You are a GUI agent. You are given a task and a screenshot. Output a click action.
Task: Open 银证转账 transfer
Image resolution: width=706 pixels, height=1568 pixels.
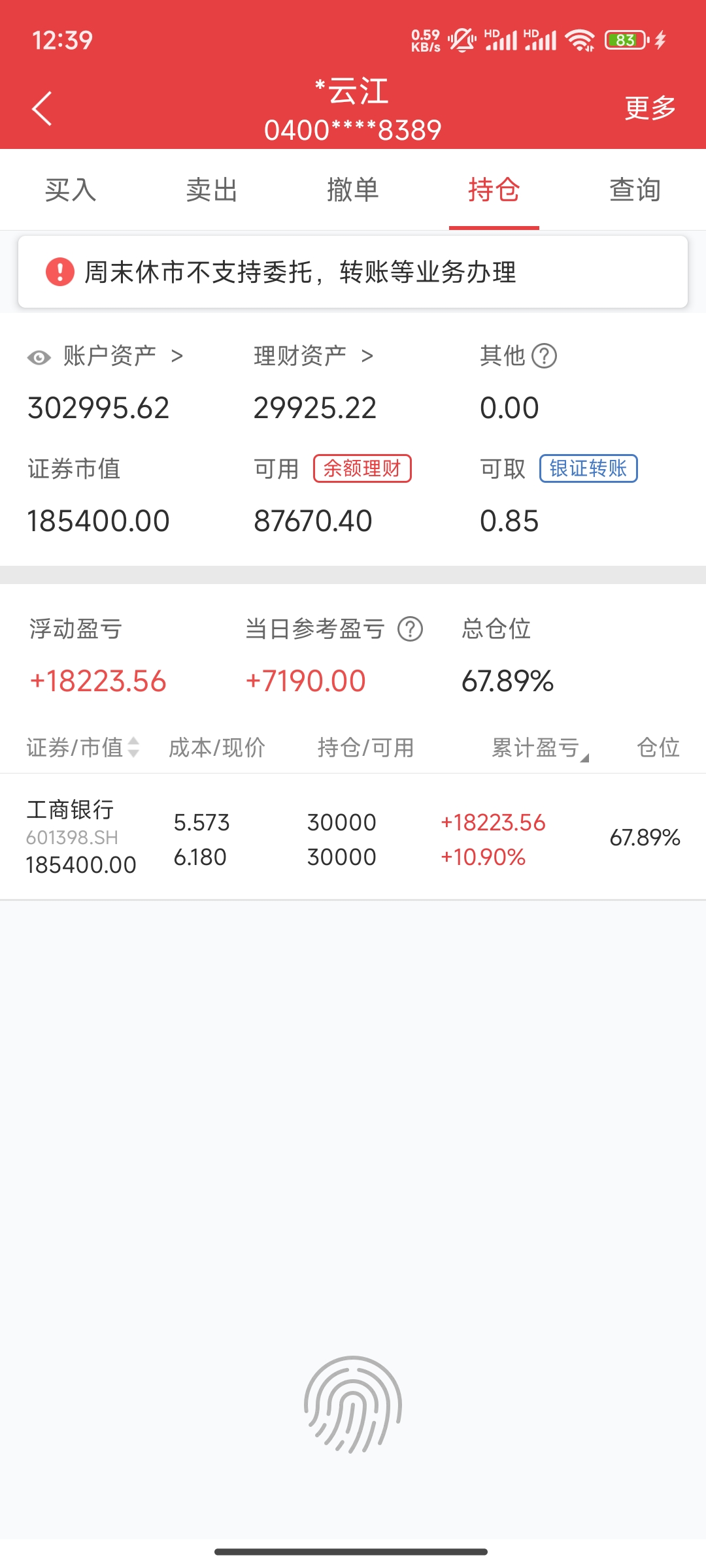588,468
